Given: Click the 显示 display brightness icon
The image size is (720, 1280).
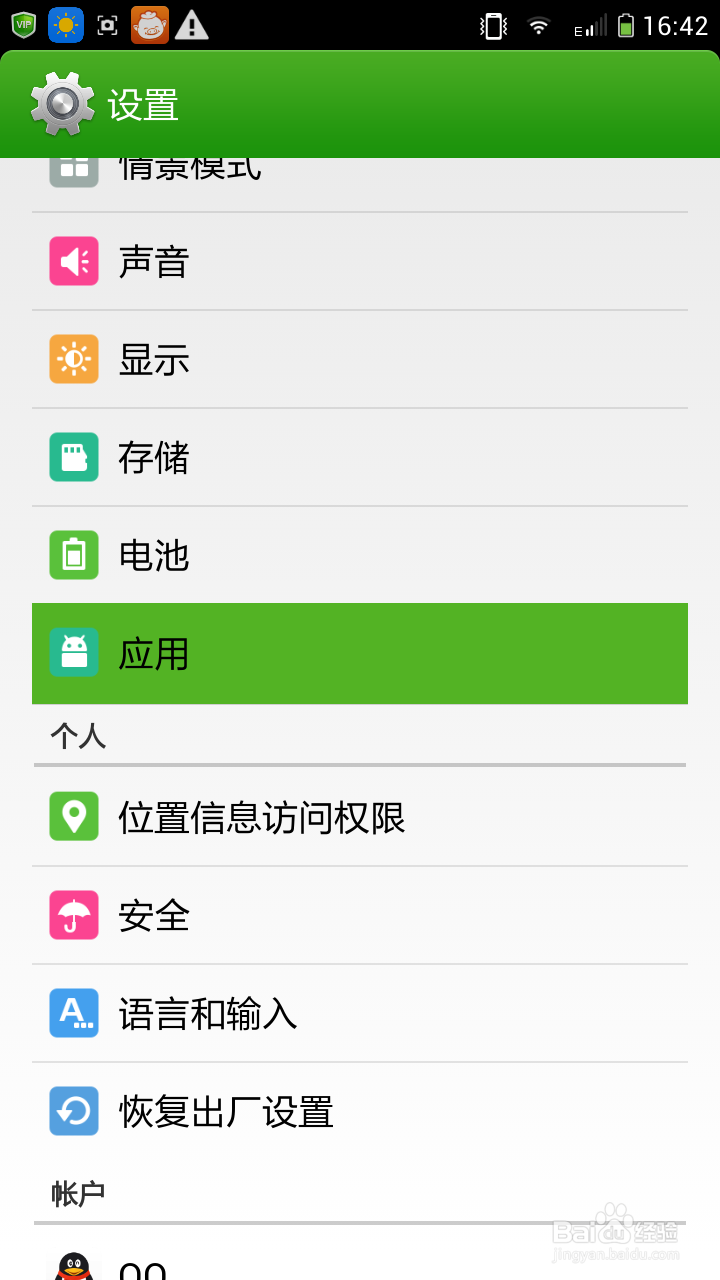Looking at the screenshot, I should tap(73, 359).
